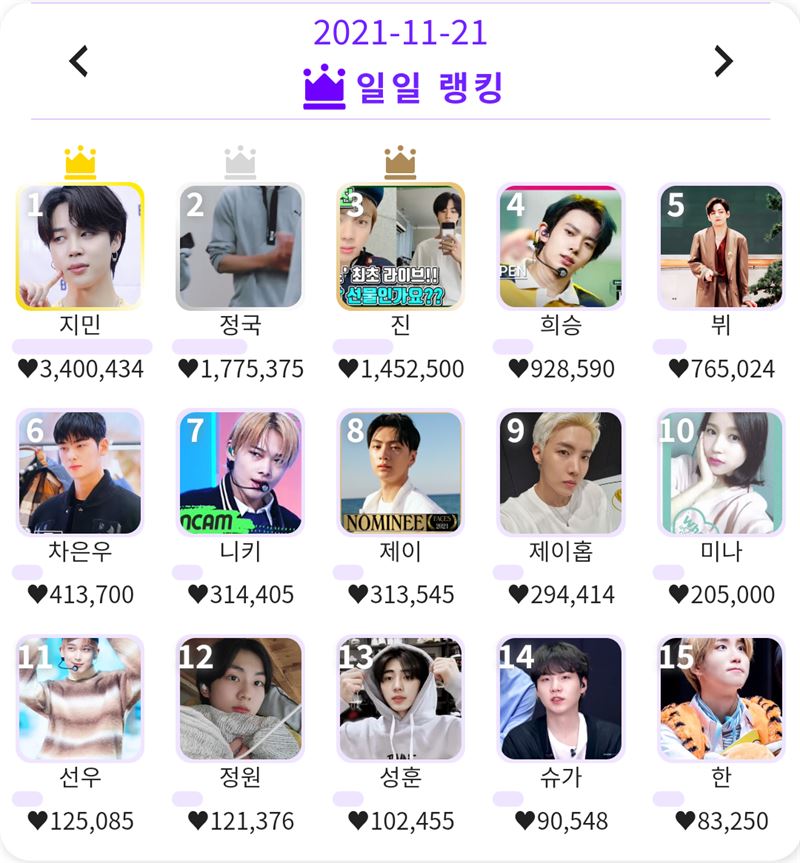Open rank 10 미나 tile
Screen dimensions: 800x863
pos(721,473)
